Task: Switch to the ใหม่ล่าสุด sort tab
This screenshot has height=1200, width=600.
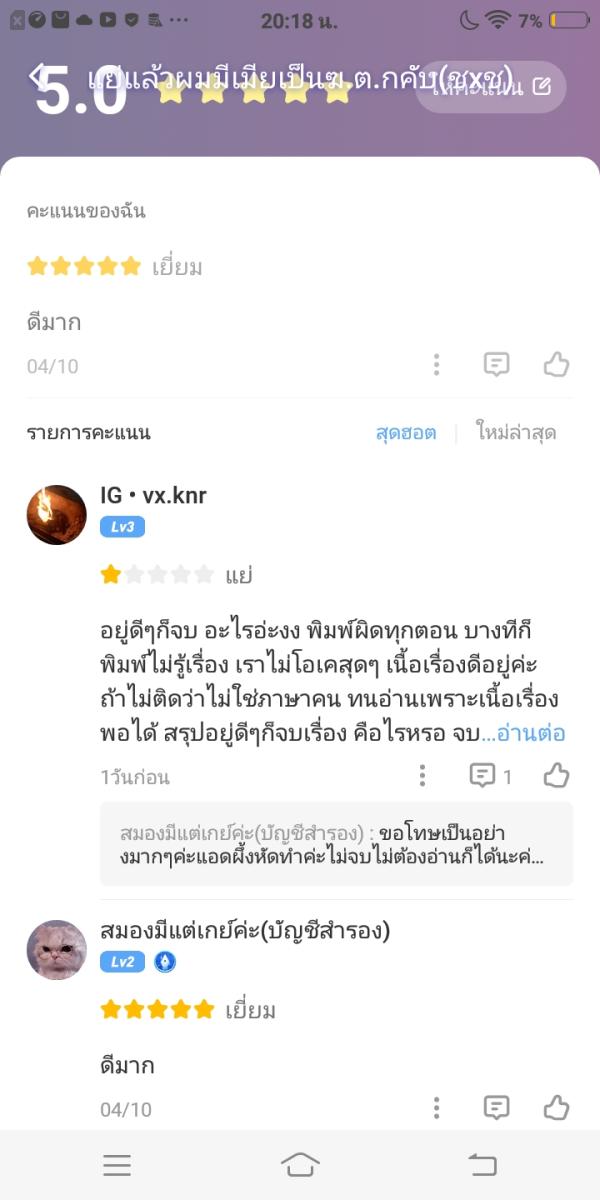Action: pyautogui.click(x=516, y=433)
